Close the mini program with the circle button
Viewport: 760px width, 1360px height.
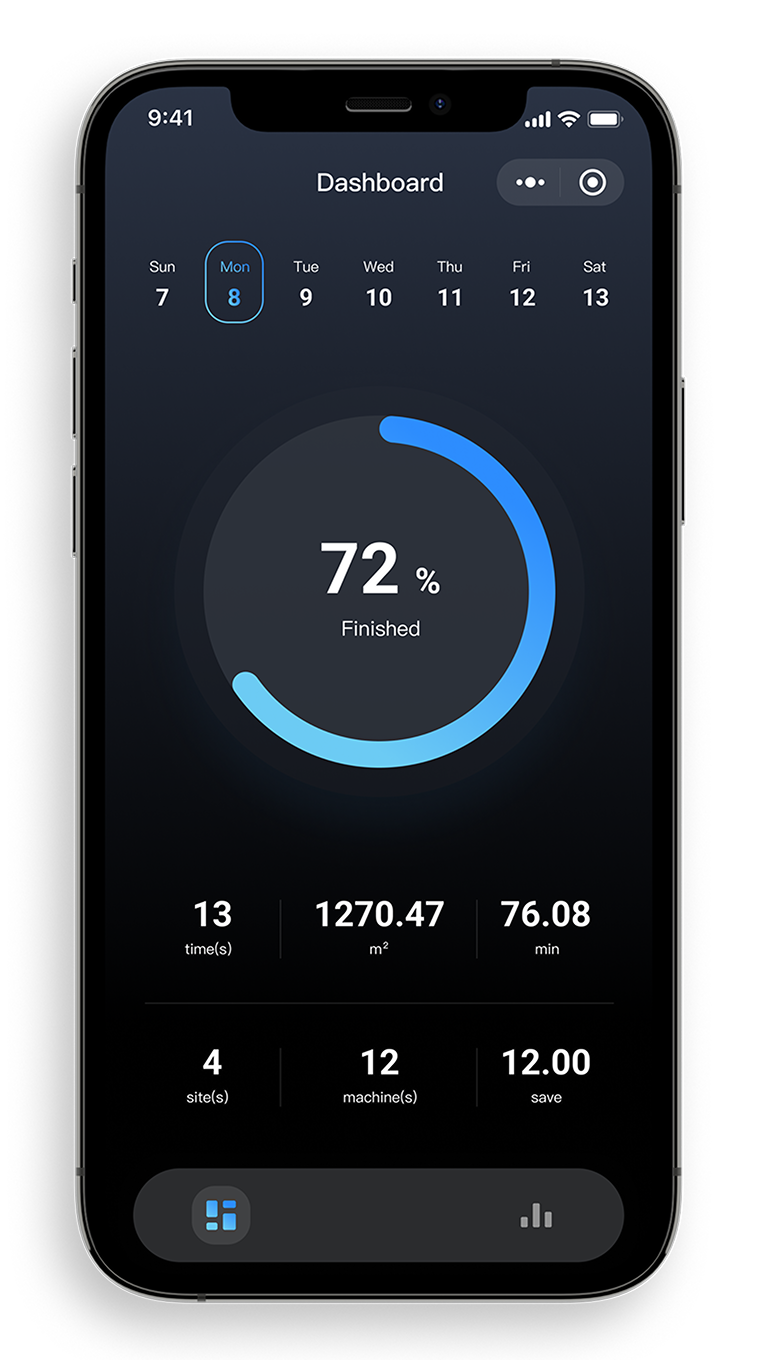tap(592, 183)
